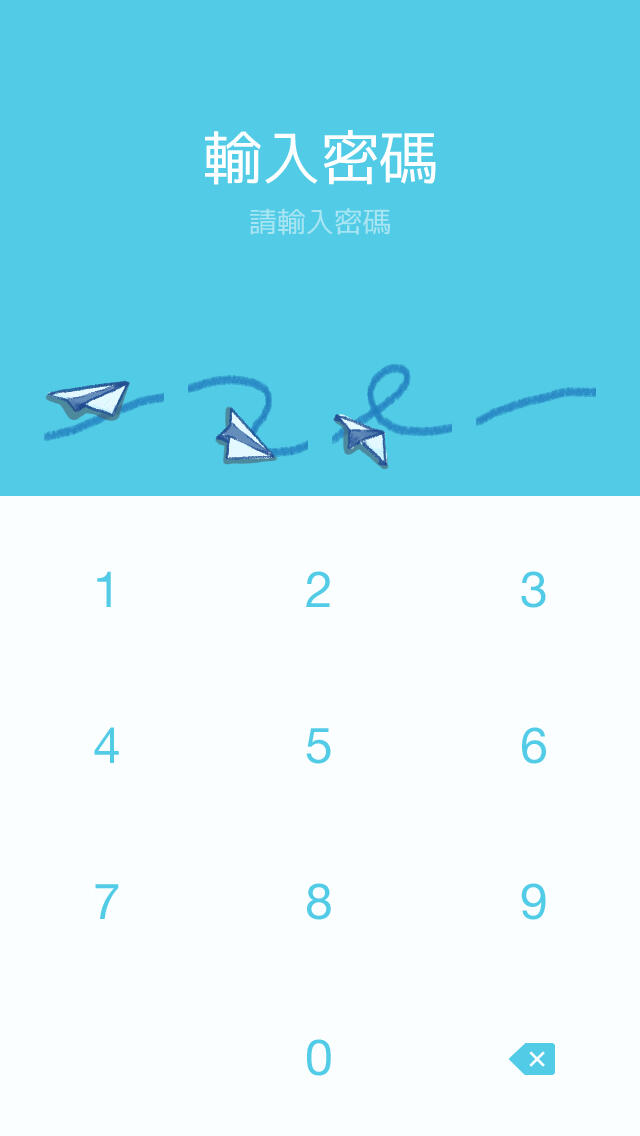Type digit 3 on the passcode pad
Viewport: 640px width, 1136px height.
[x=533, y=590]
